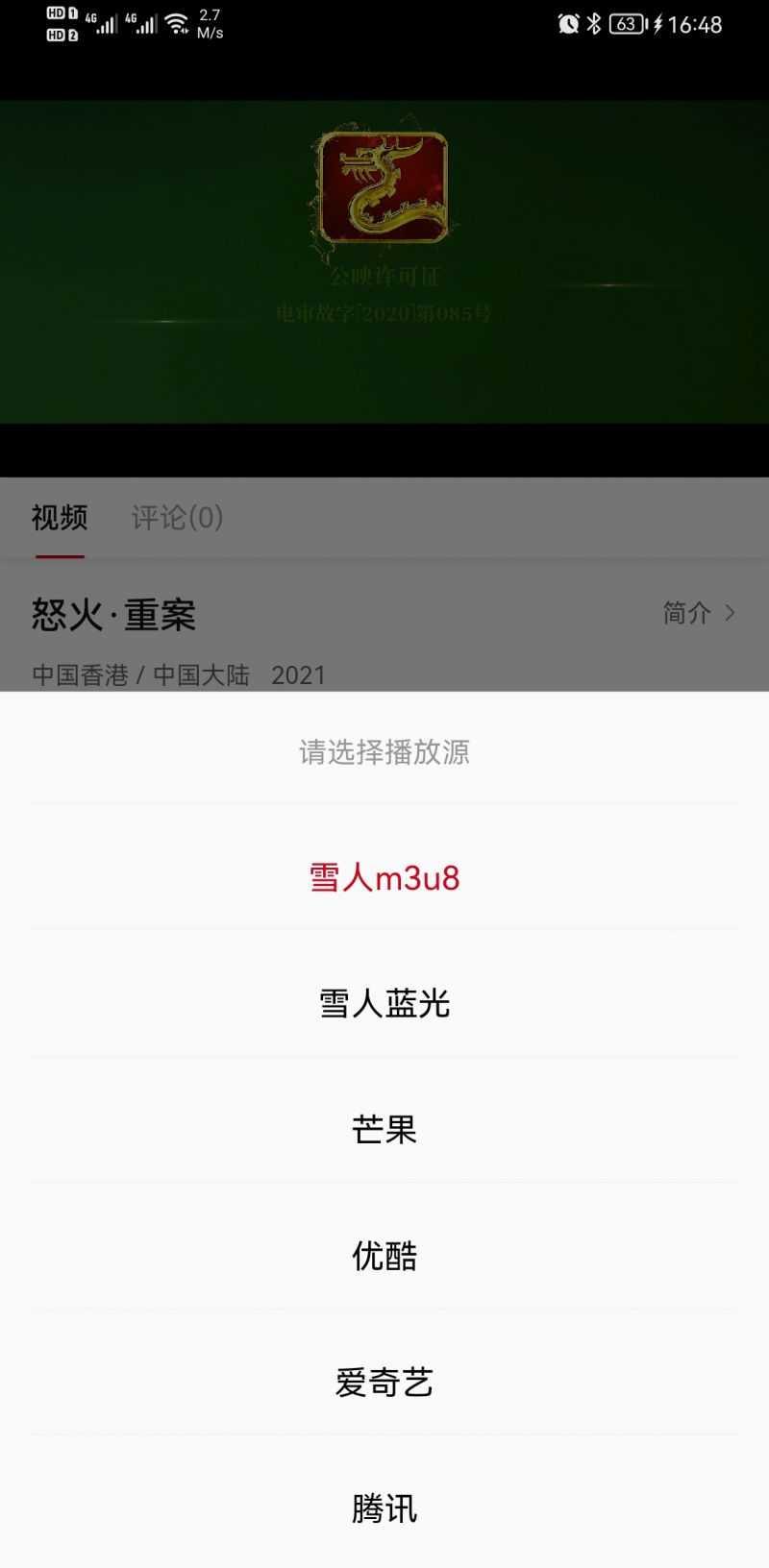769x1568 pixels.
Task: Choose 雪人蓝光 as the source
Action: (384, 1003)
